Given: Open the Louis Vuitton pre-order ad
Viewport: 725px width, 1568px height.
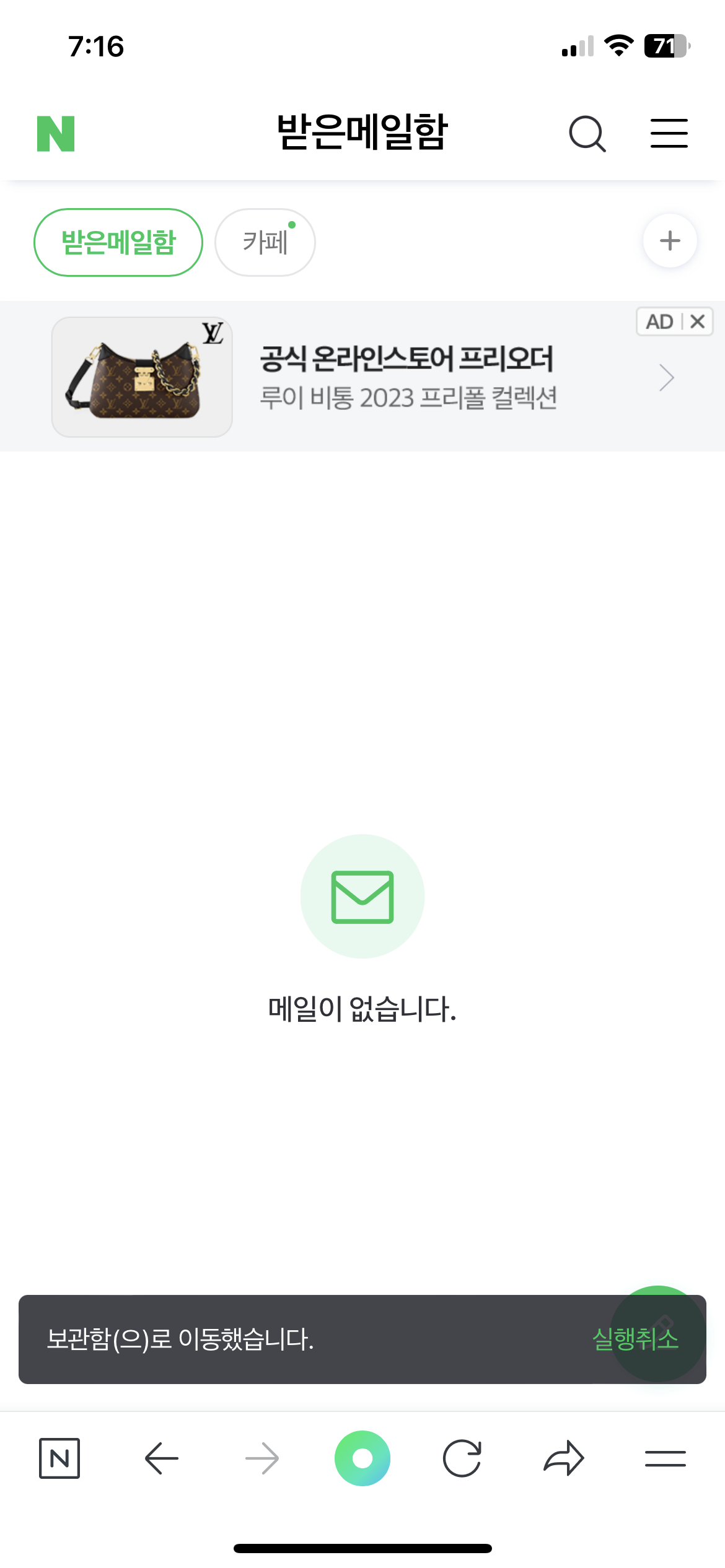Looking at the screenshot, I should 406,377.
